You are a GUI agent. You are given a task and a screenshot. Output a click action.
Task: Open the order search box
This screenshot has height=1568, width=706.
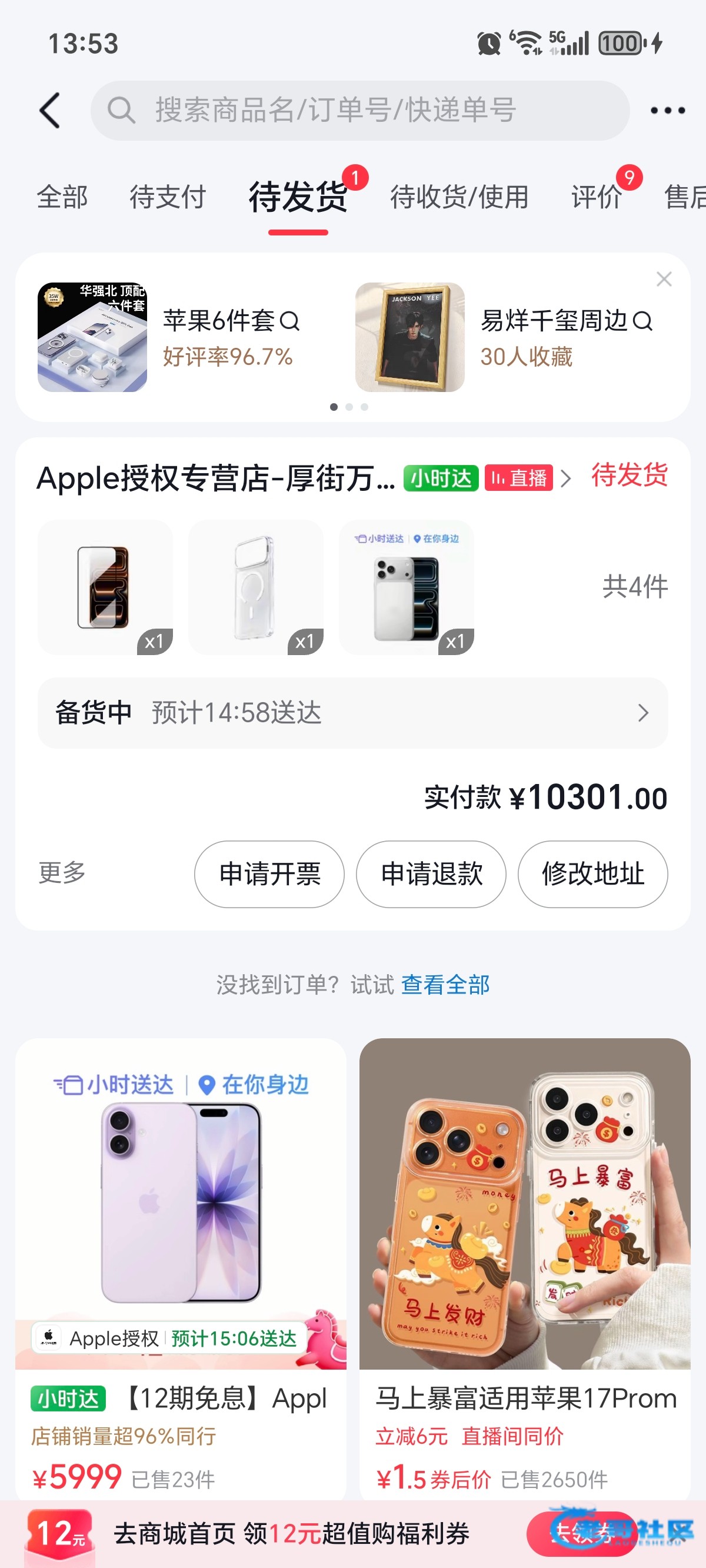(359, 111)
